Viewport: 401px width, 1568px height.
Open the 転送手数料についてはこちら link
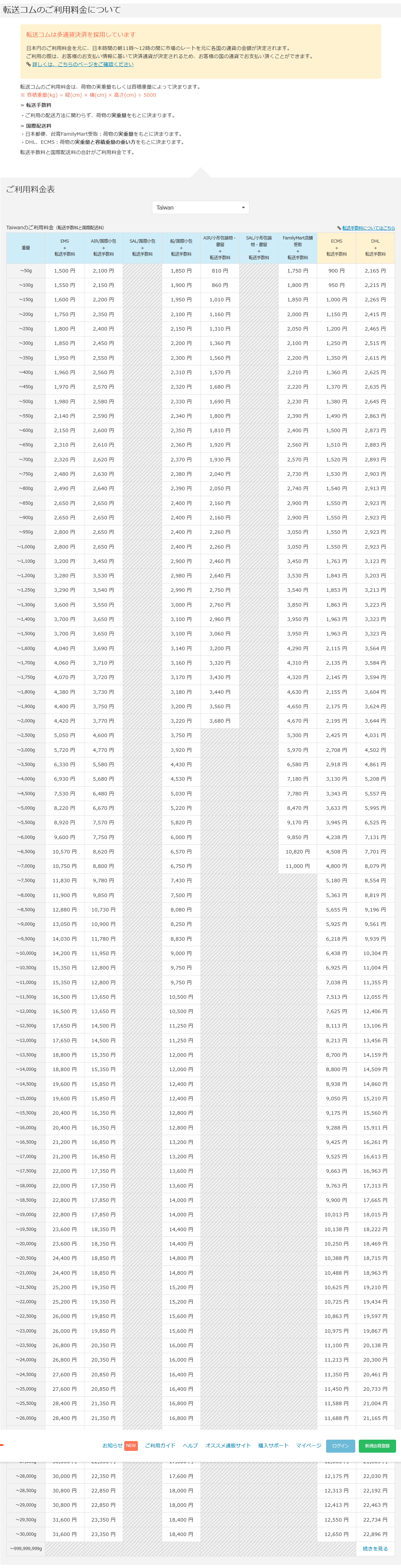[x=368, y=228]
